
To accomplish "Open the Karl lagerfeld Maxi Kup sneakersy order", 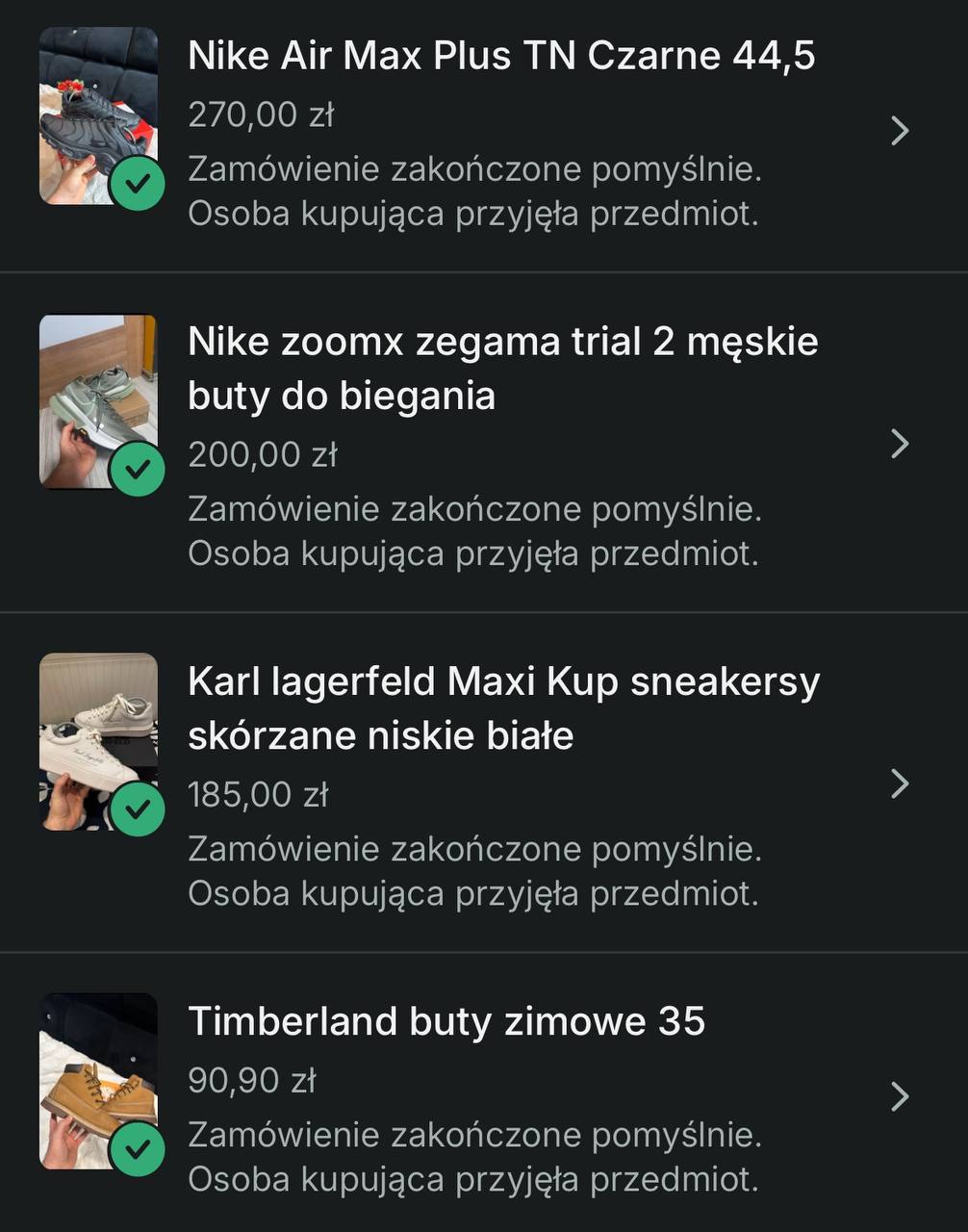I will (x=500, y=784).
